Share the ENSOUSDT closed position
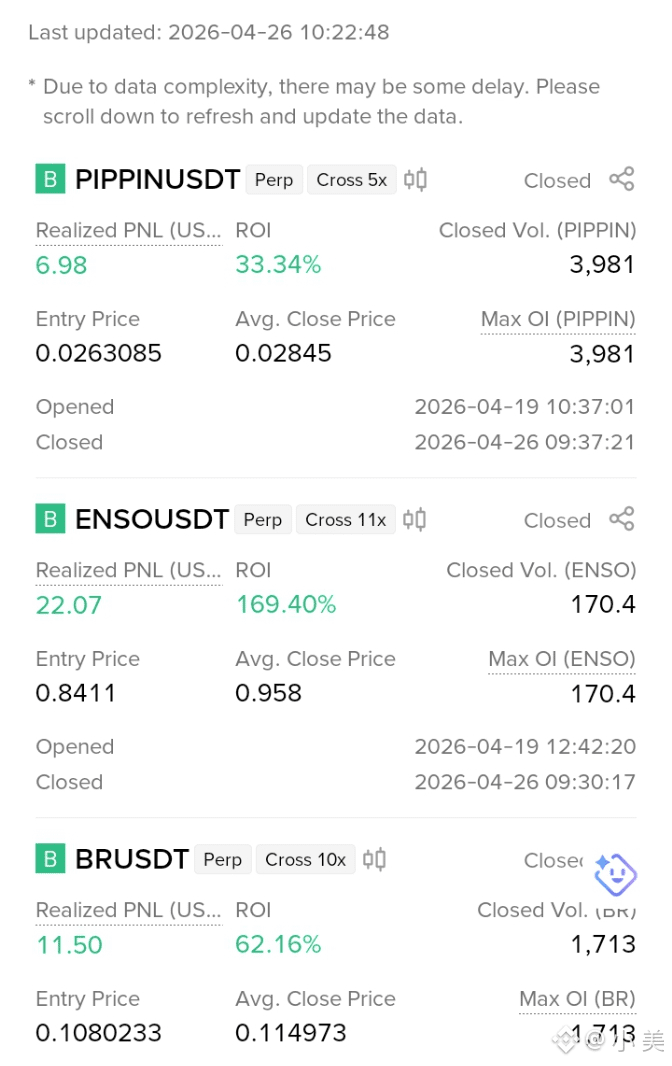The image size is (672, 1066). click(622, 519)
